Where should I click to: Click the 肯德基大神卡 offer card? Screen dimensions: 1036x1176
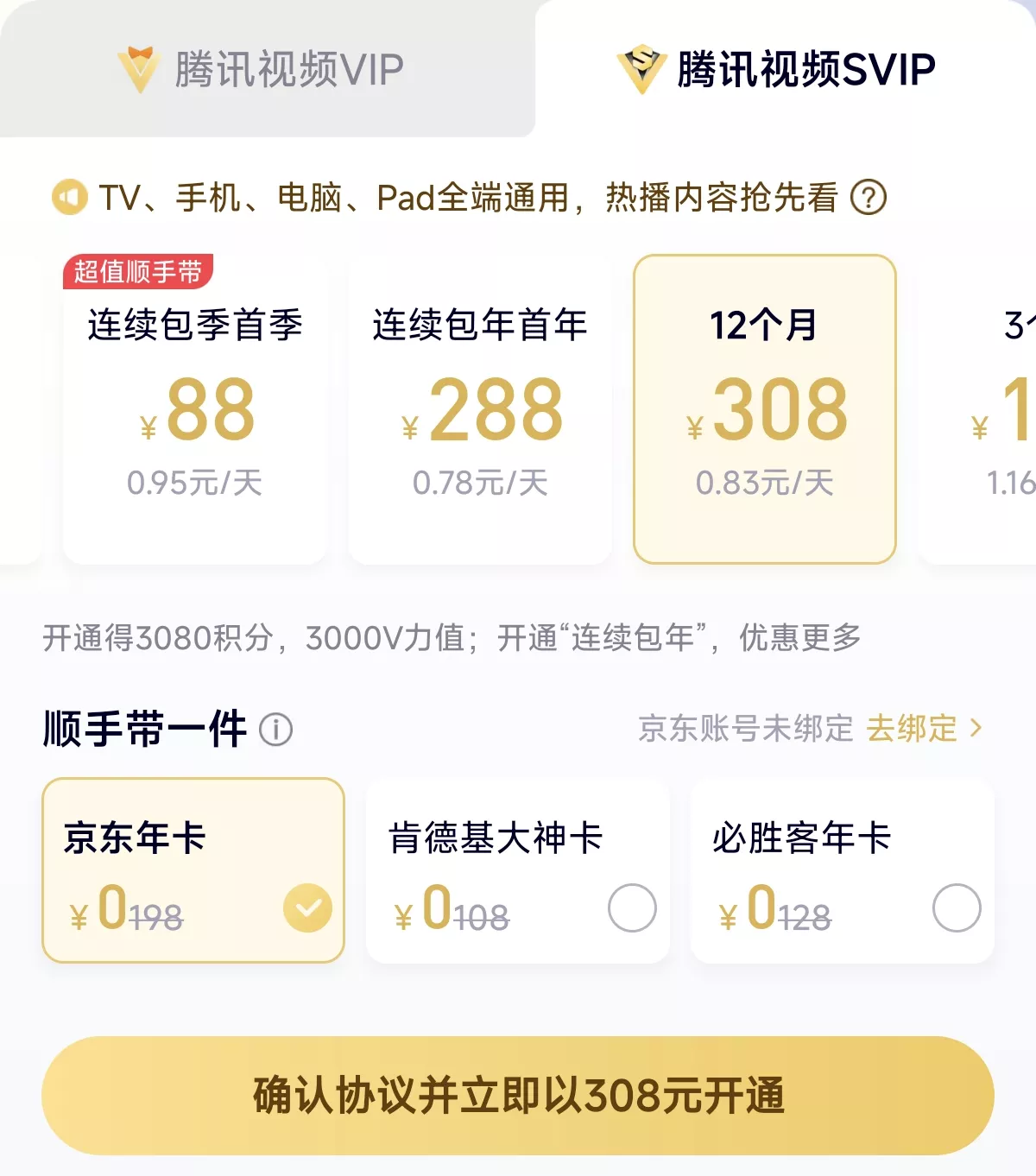point(518,868)
